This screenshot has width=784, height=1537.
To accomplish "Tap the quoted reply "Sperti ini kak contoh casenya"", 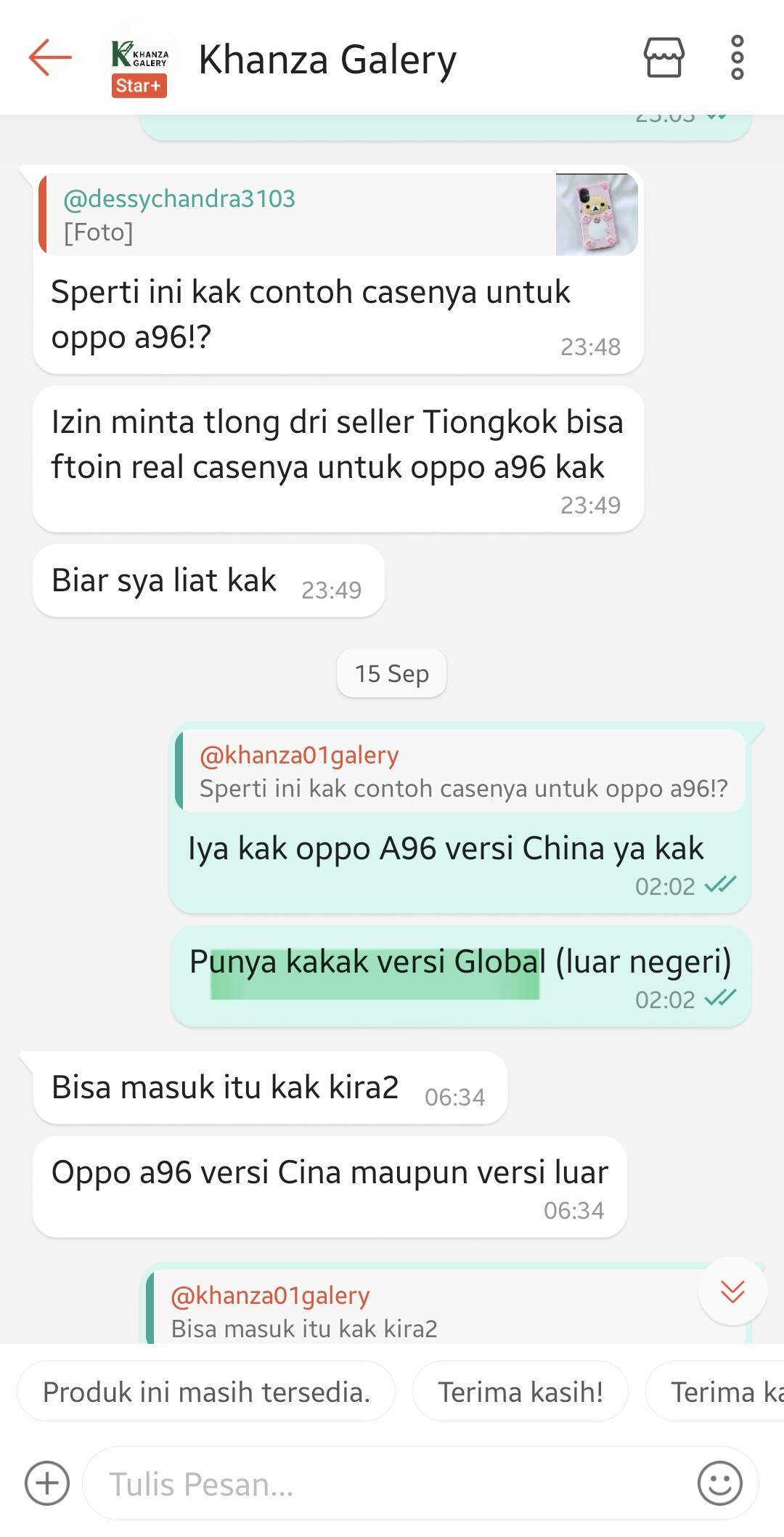I will [462, 772].
